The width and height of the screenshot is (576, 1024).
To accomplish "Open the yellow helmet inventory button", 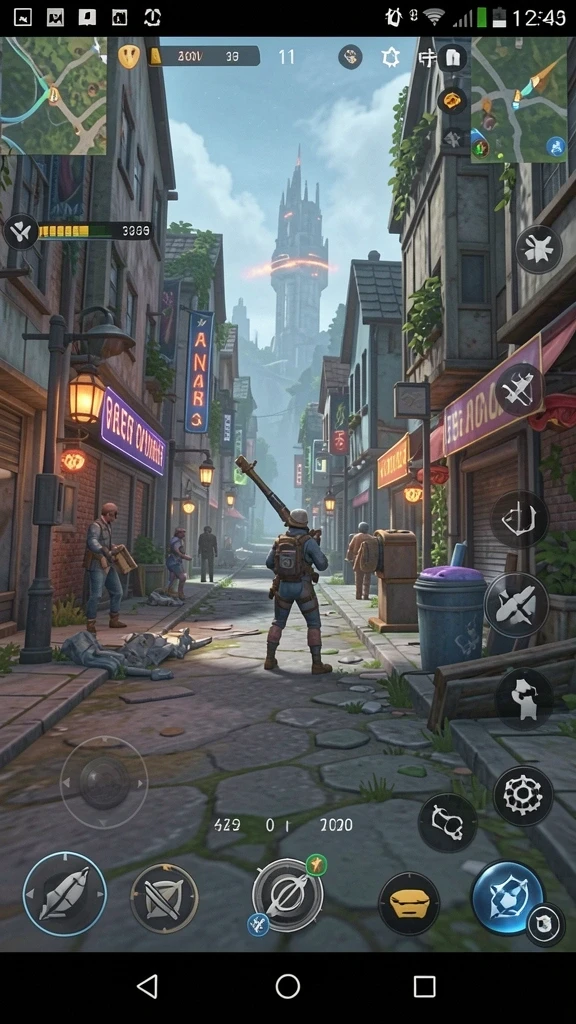I will click(409, 903).
